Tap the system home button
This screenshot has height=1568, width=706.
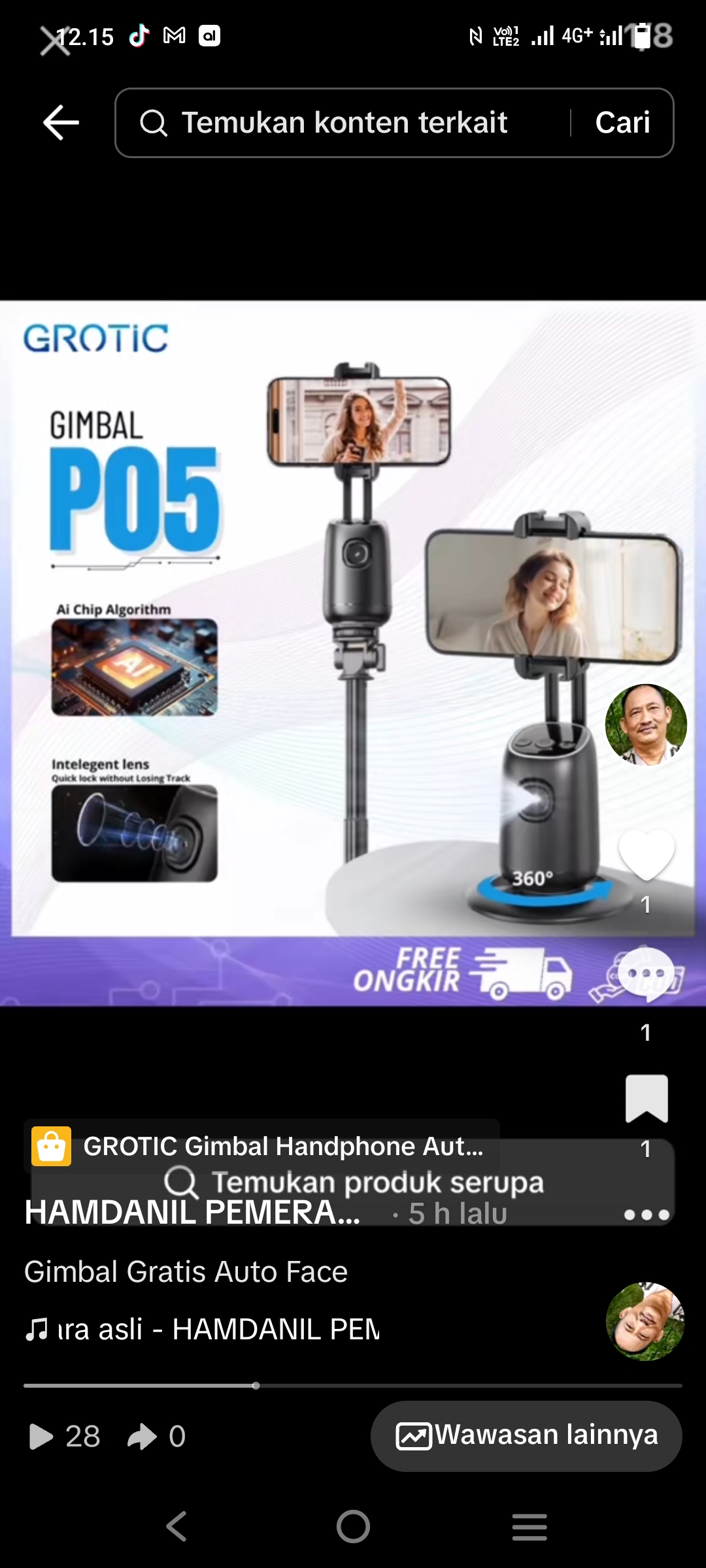coord(353,1527)
